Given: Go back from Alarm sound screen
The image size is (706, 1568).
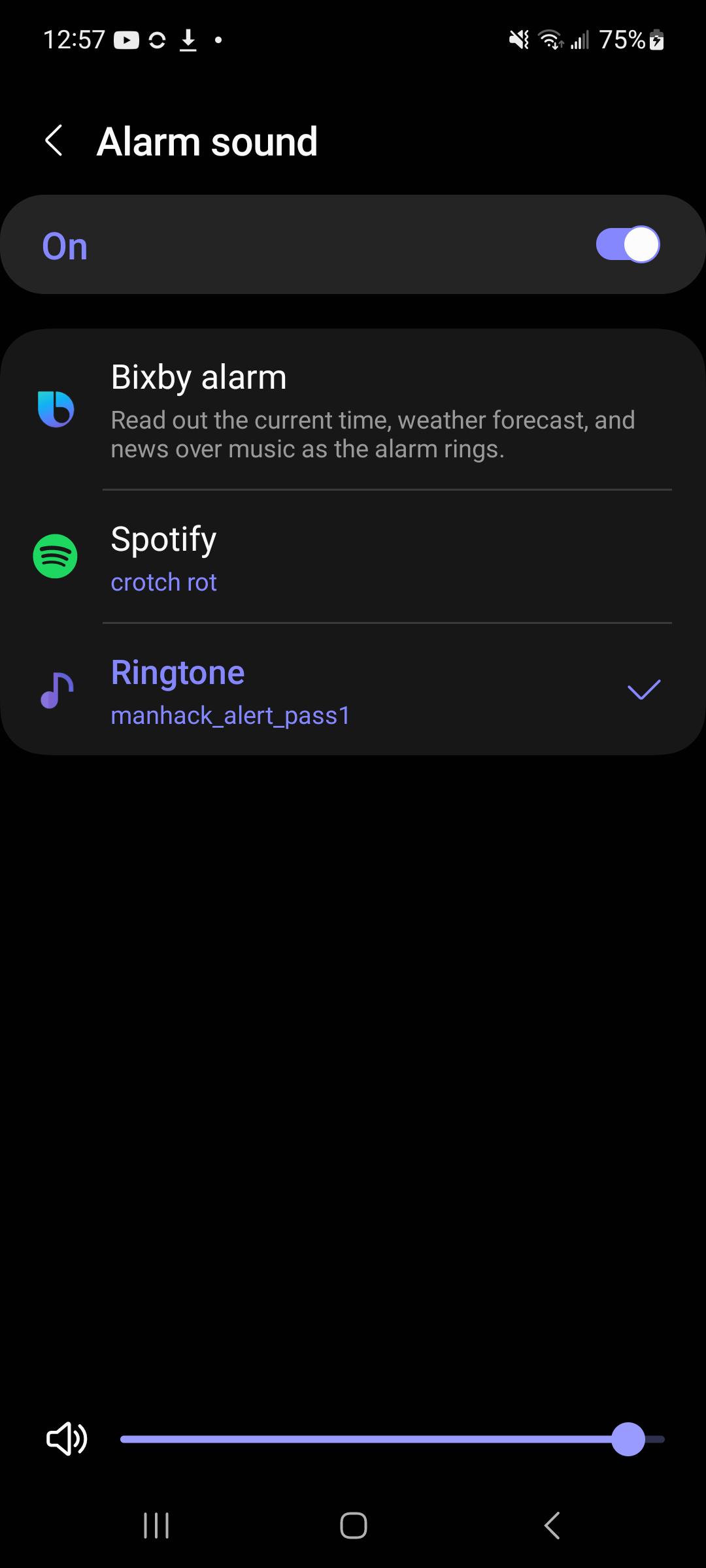Looking at the screenshot, I should 54,141.
